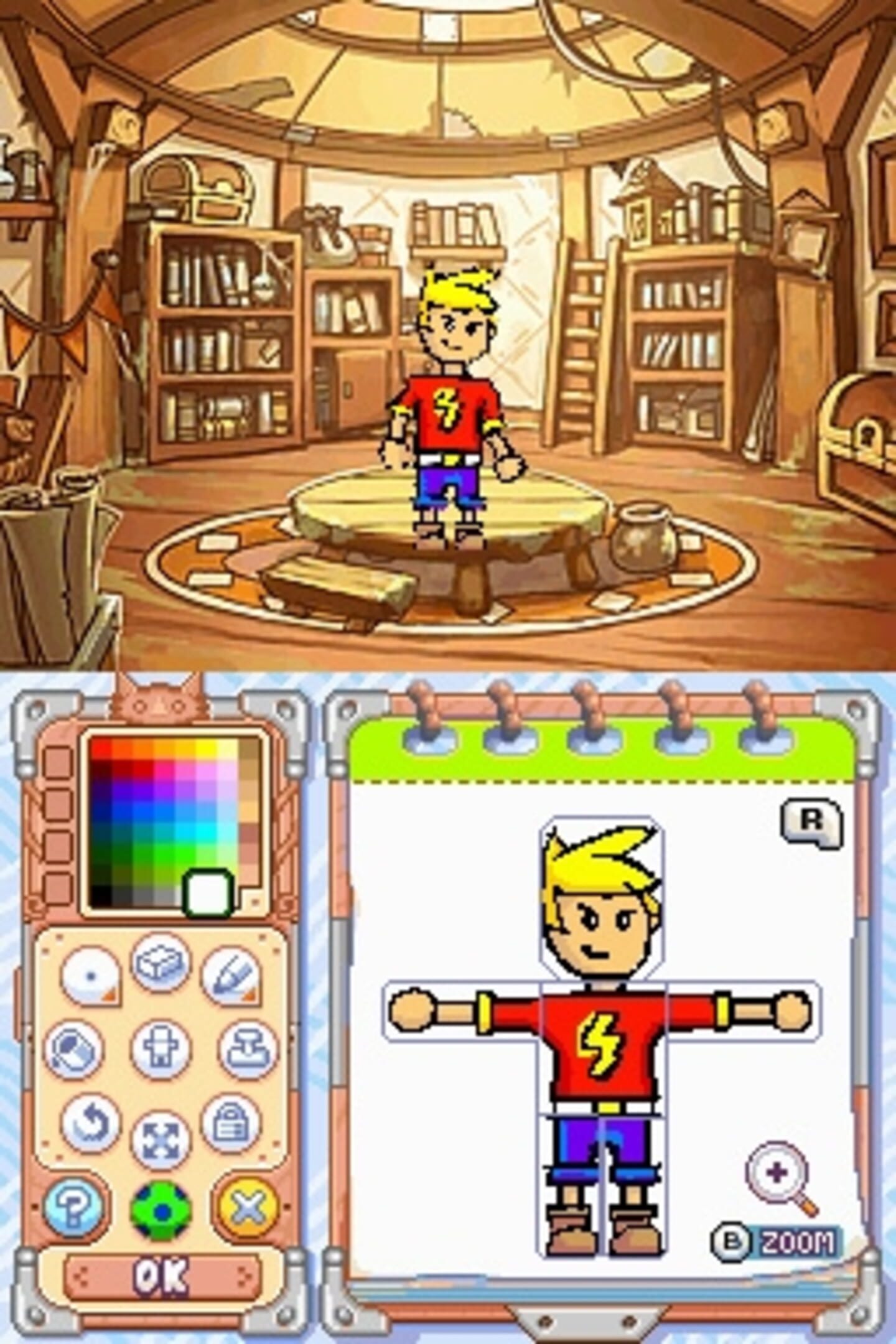Open the body template tool
Image resolution: width=896 pixels, height=1344 pixels.
coord(161,1050)
